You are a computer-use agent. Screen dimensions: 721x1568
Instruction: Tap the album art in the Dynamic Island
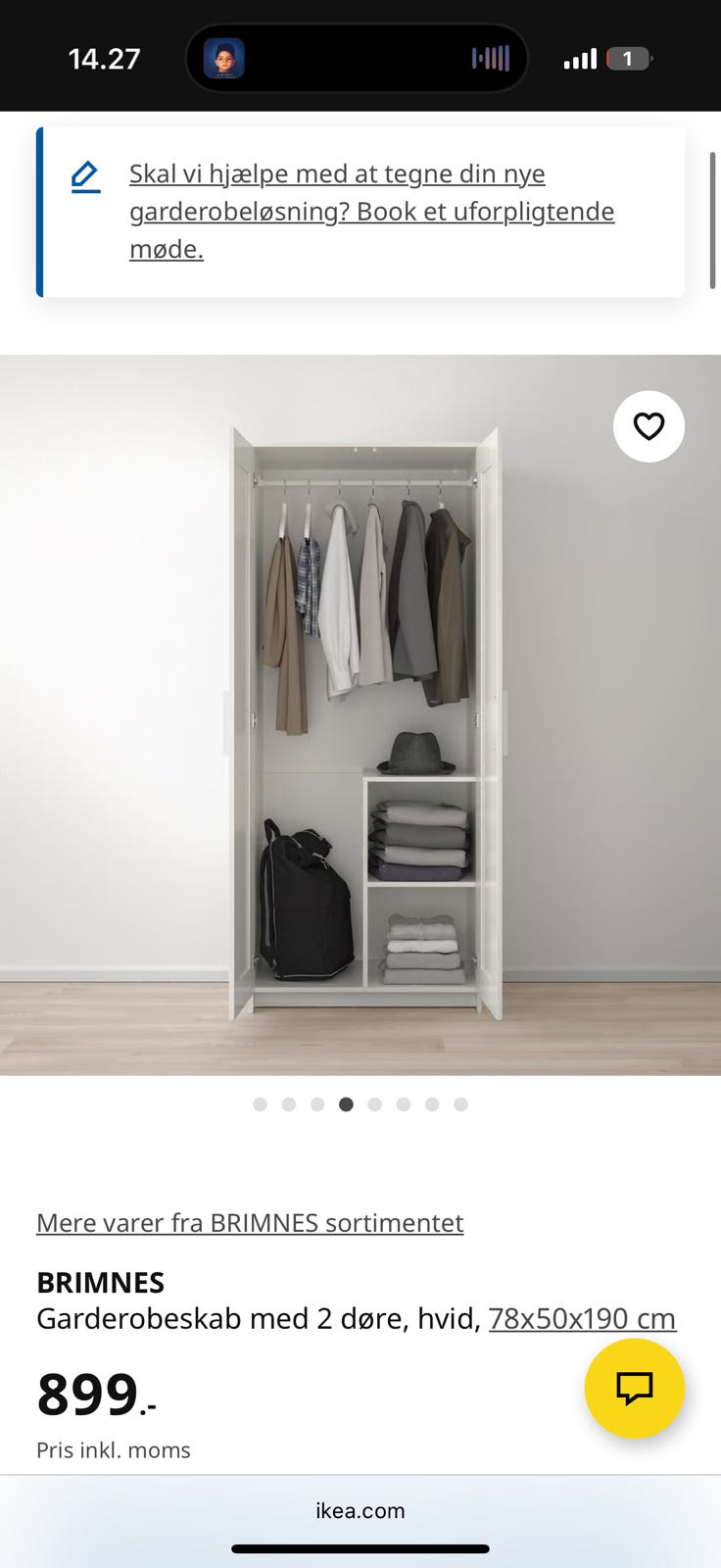(x=223, y=58)
